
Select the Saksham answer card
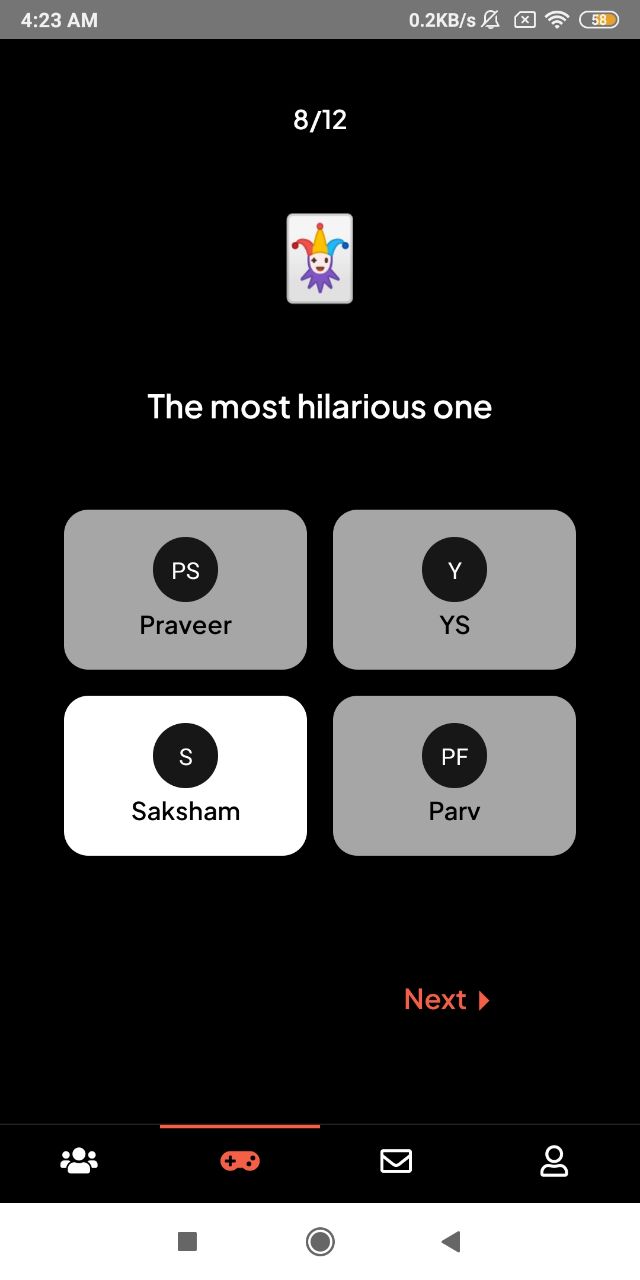(185, 776)
